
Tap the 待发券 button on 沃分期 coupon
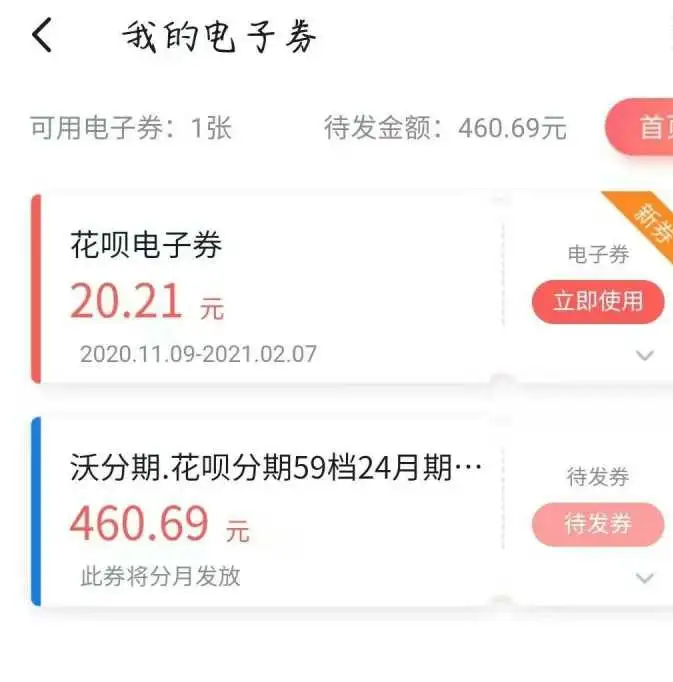tap(597, 525)
